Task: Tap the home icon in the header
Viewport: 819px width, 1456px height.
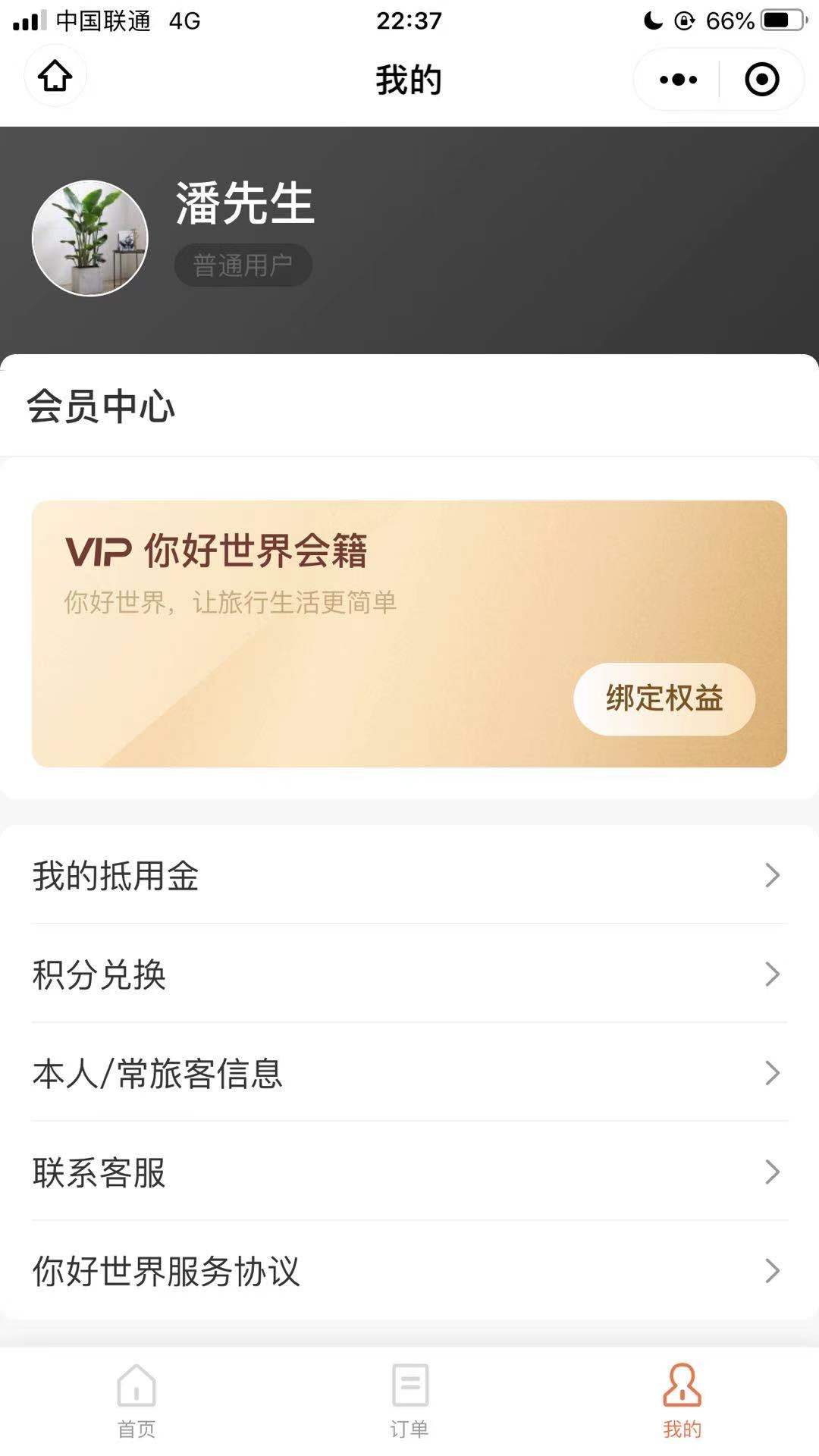Action: (55, 77)
